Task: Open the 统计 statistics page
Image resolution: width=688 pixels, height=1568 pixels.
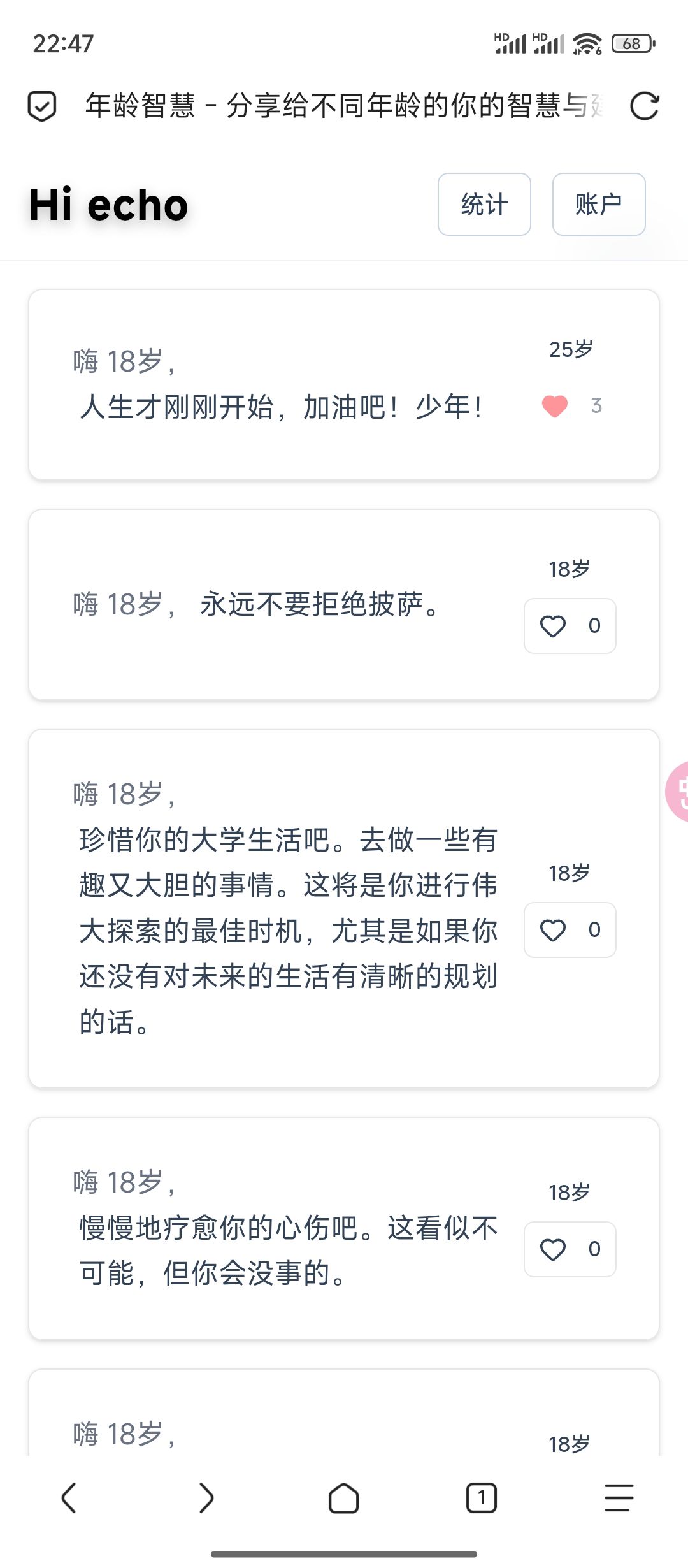Action: click(x=484, y=205)
